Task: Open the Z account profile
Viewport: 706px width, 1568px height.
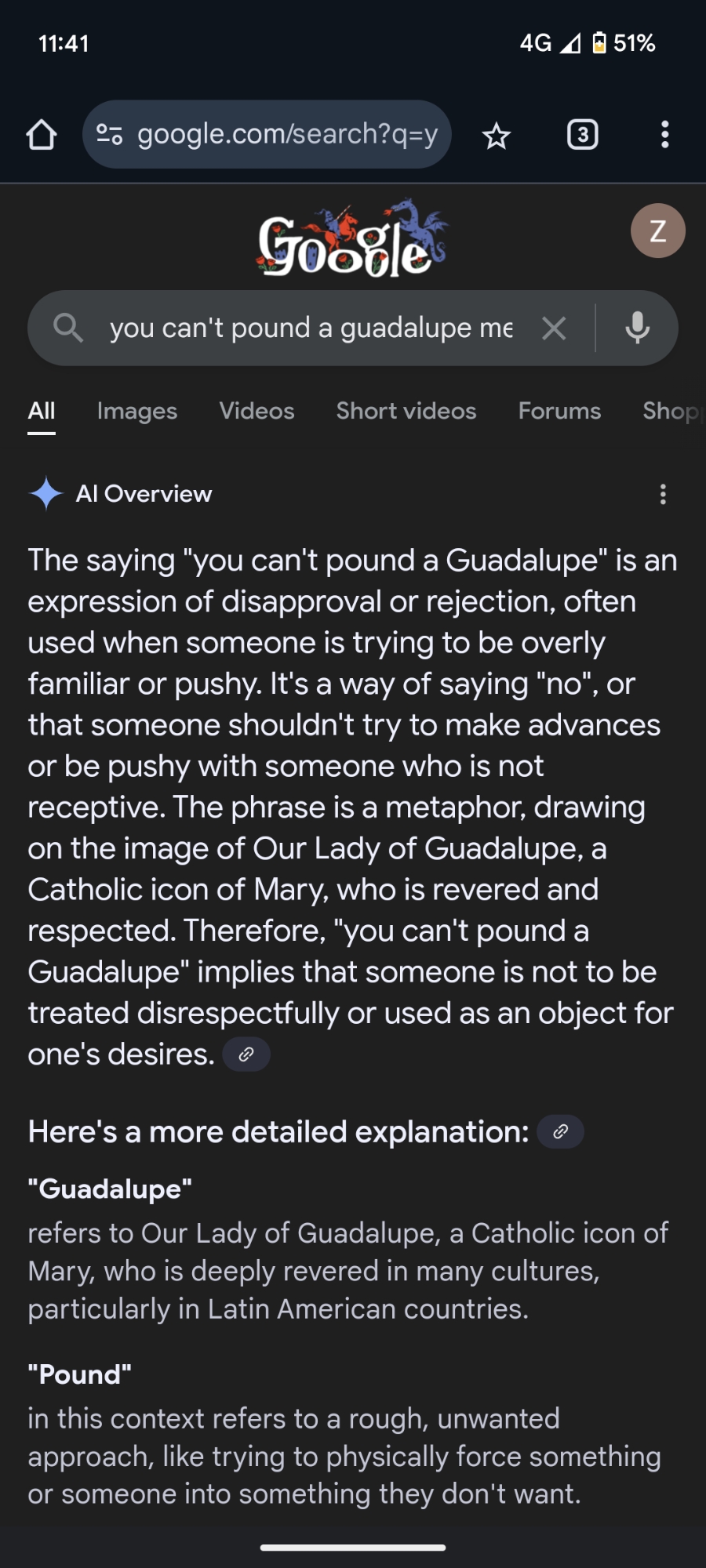Action: 657,230
